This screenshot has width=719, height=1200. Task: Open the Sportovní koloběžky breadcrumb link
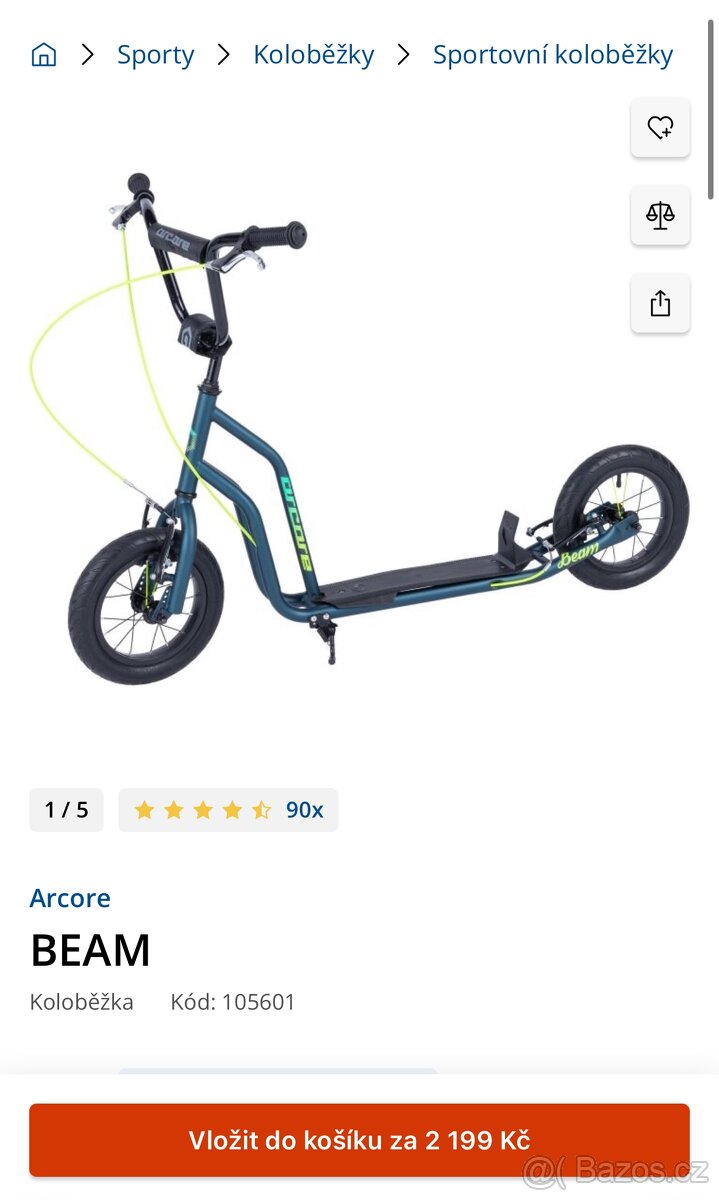[552, 54]
